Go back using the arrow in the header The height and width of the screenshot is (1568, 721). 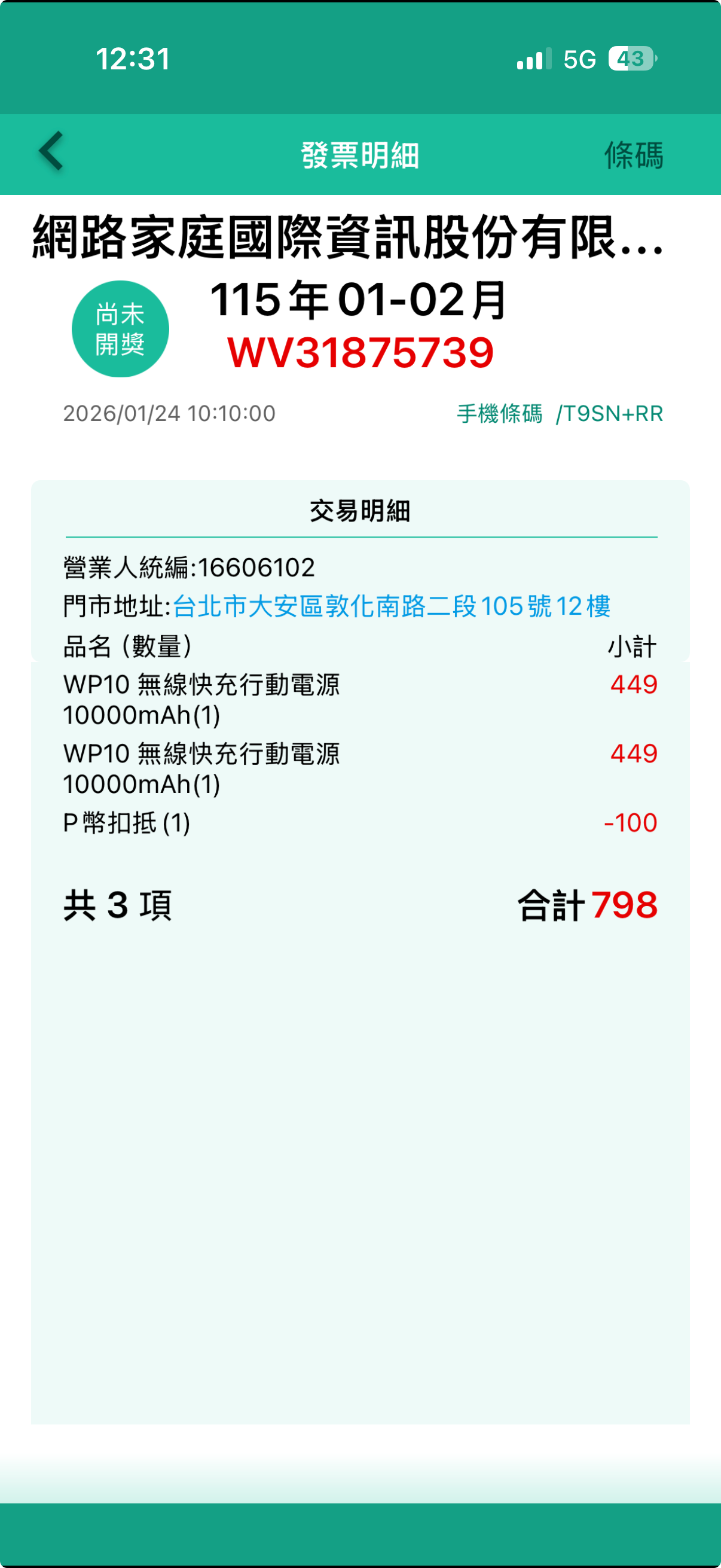[x=51, y=151]
